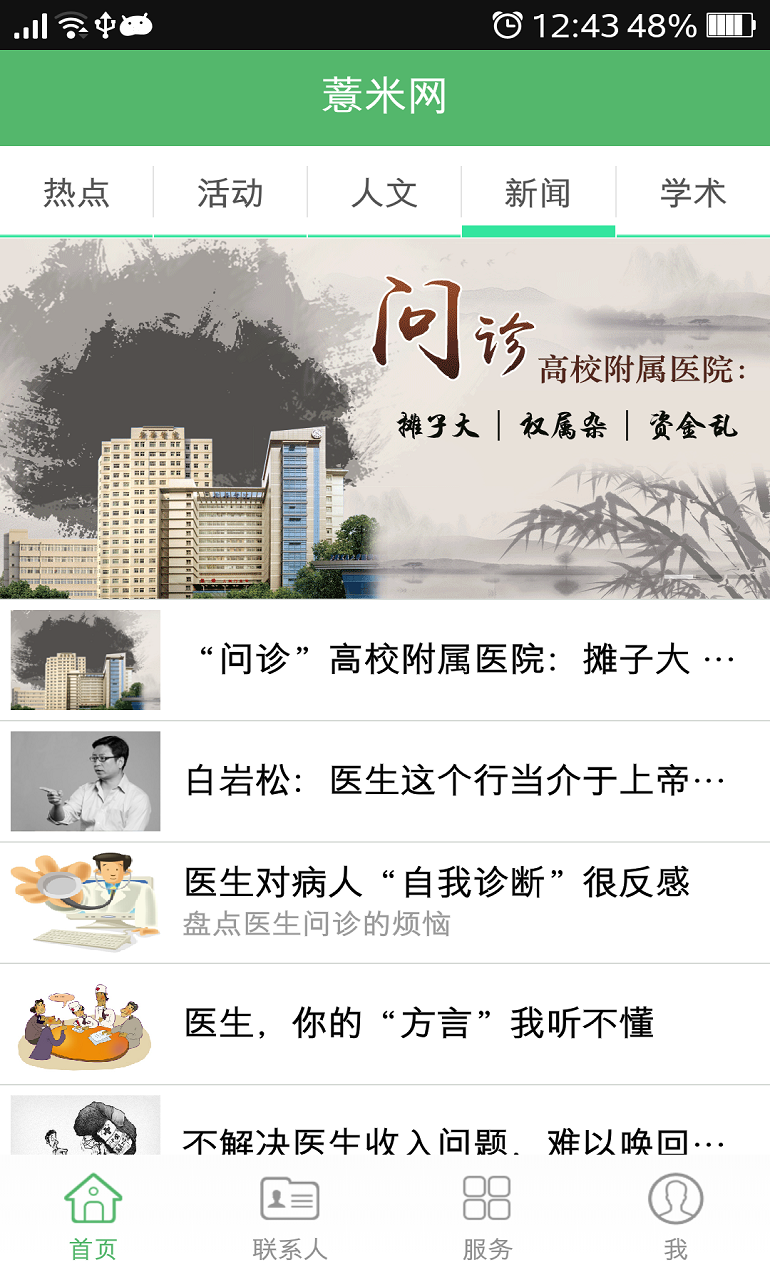Image resolution: width=770 pixels, height=1280 pixels.
Task: Open article "问诊"高校附属医院：摊子大
Action: click(x=385, y=660)
